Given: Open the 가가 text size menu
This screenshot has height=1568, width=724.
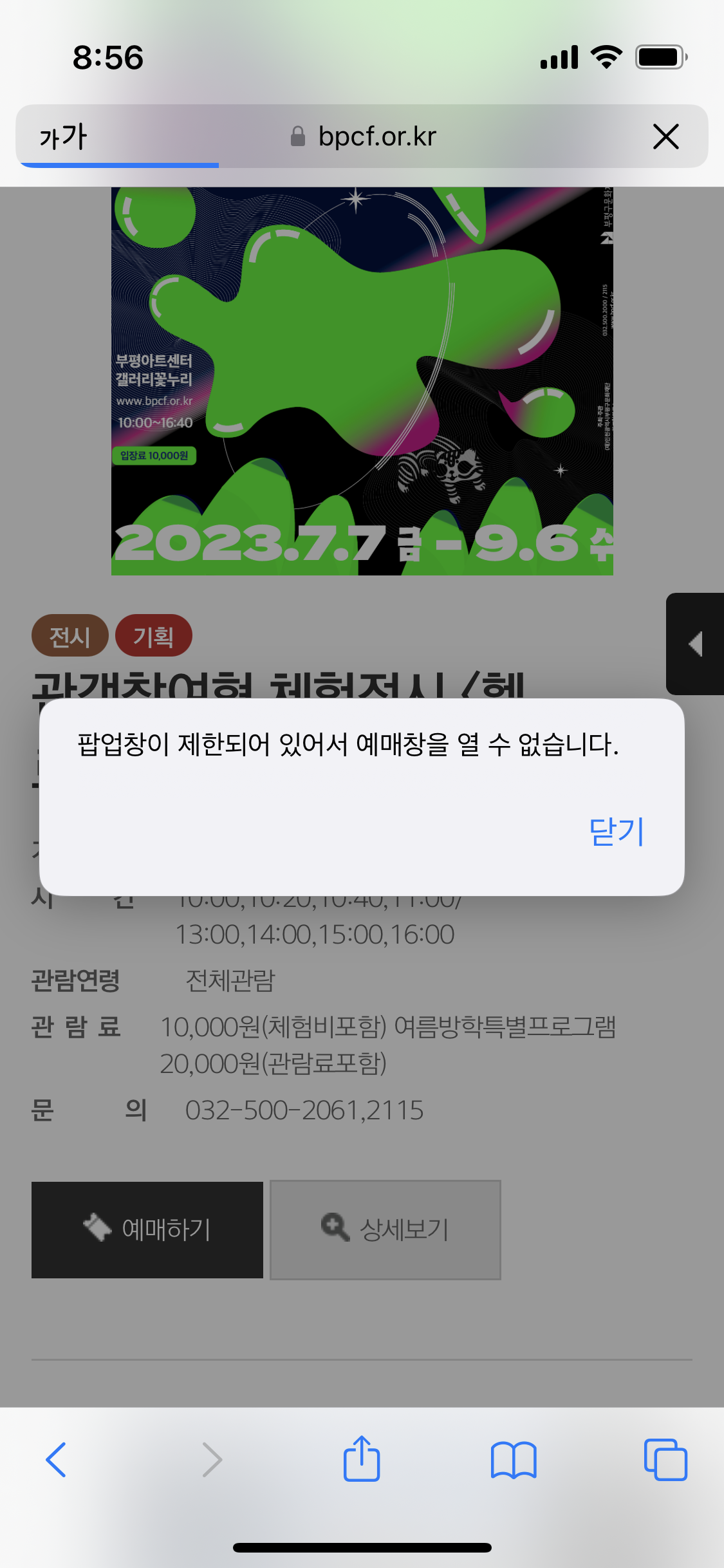Looking at the screenshot, I should [x=63, y=136].
